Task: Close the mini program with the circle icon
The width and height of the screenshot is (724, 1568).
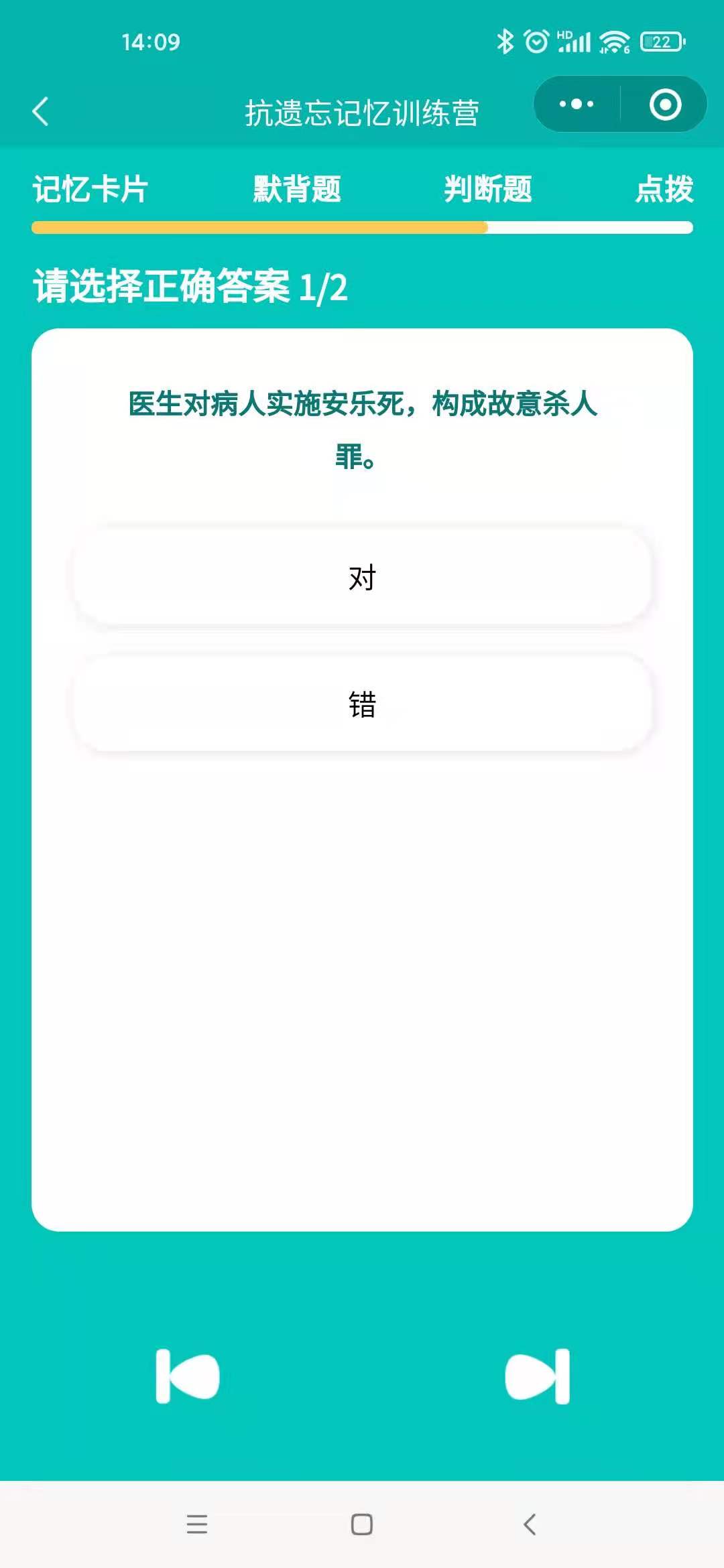Action: tap(665, 105)
